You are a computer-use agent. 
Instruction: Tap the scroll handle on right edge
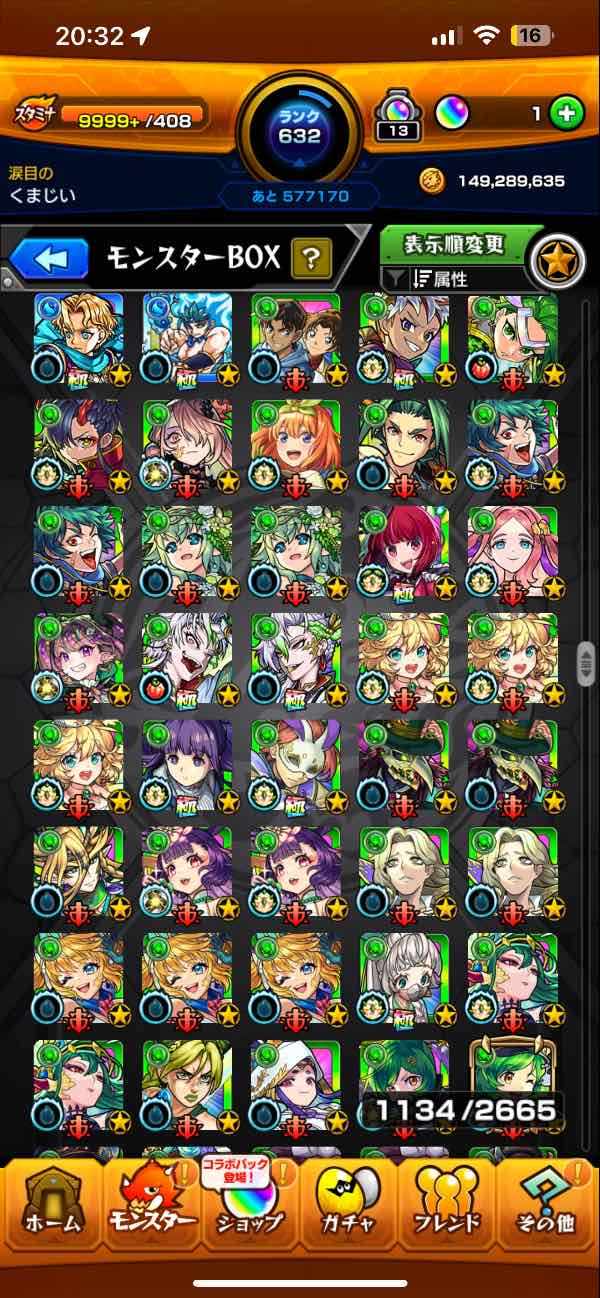[587, 660]
